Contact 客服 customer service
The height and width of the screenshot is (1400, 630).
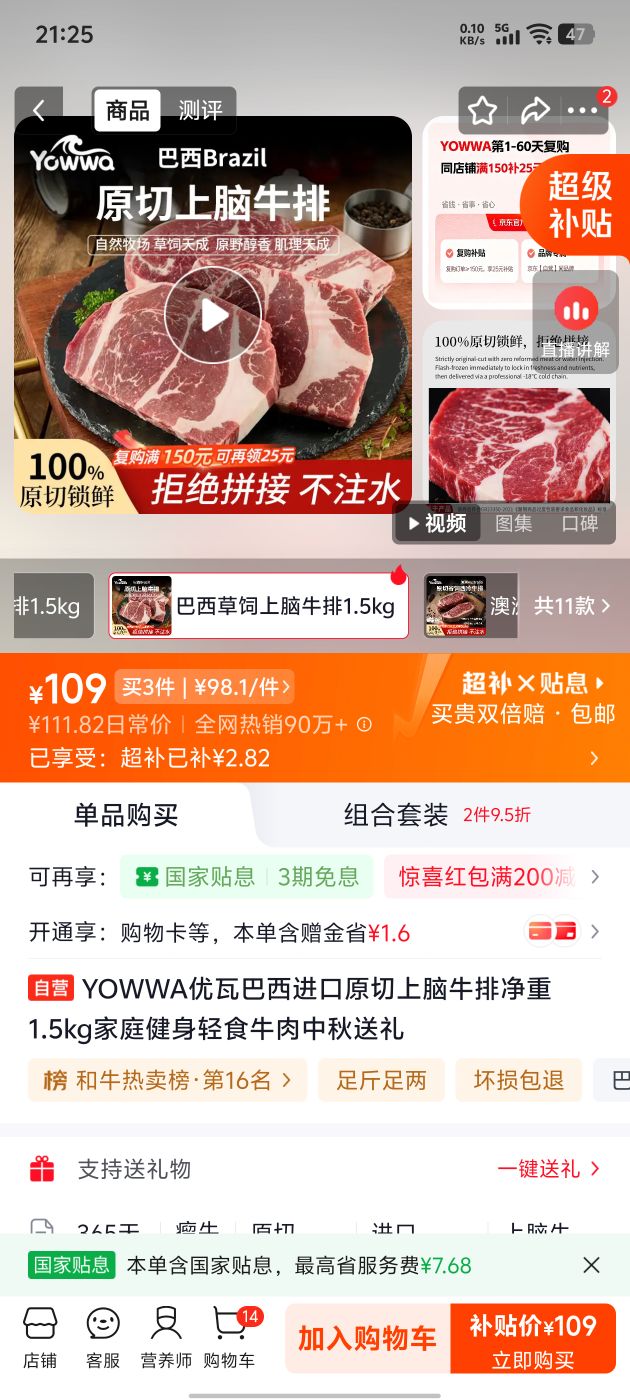coord(103,1337)
